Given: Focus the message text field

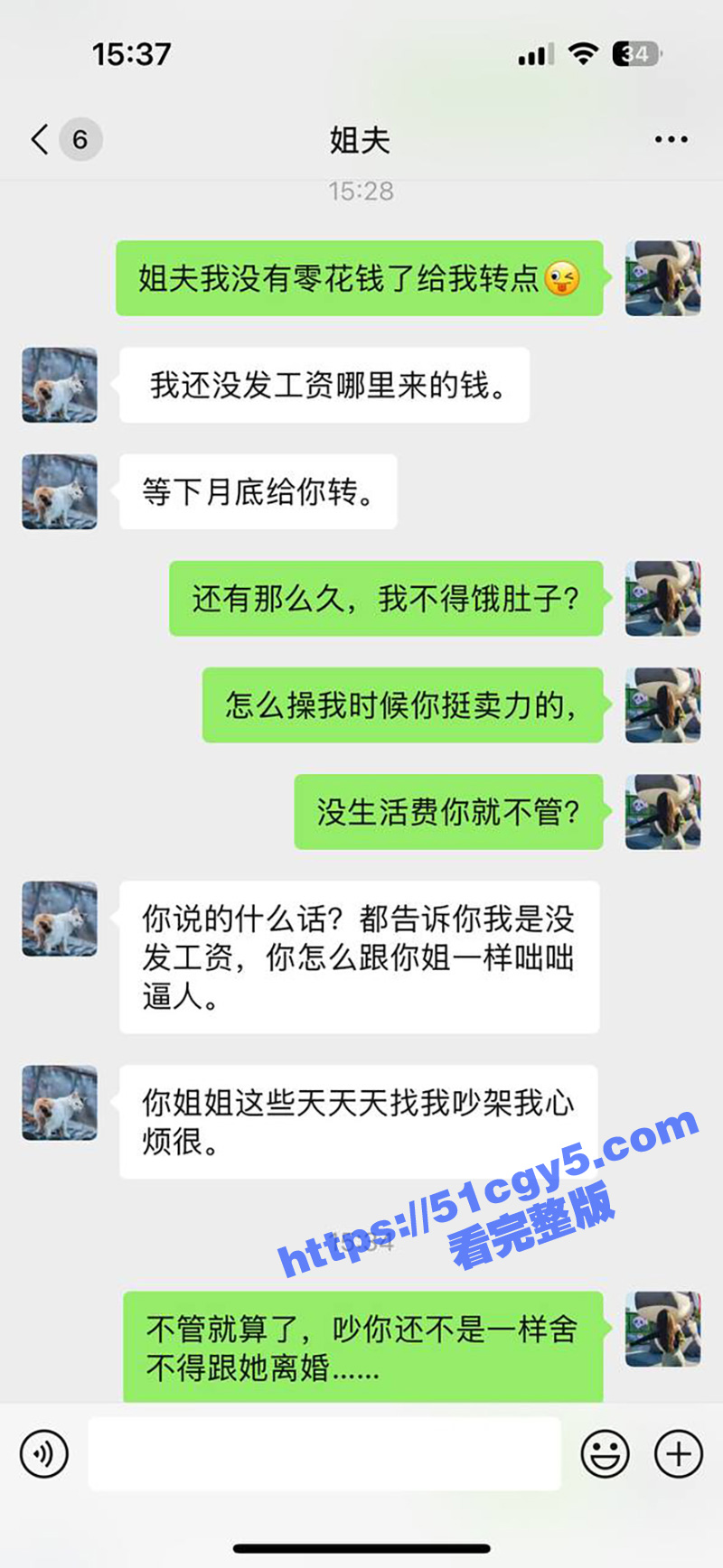Looking at the screenshot, I should coord(324,1453).
